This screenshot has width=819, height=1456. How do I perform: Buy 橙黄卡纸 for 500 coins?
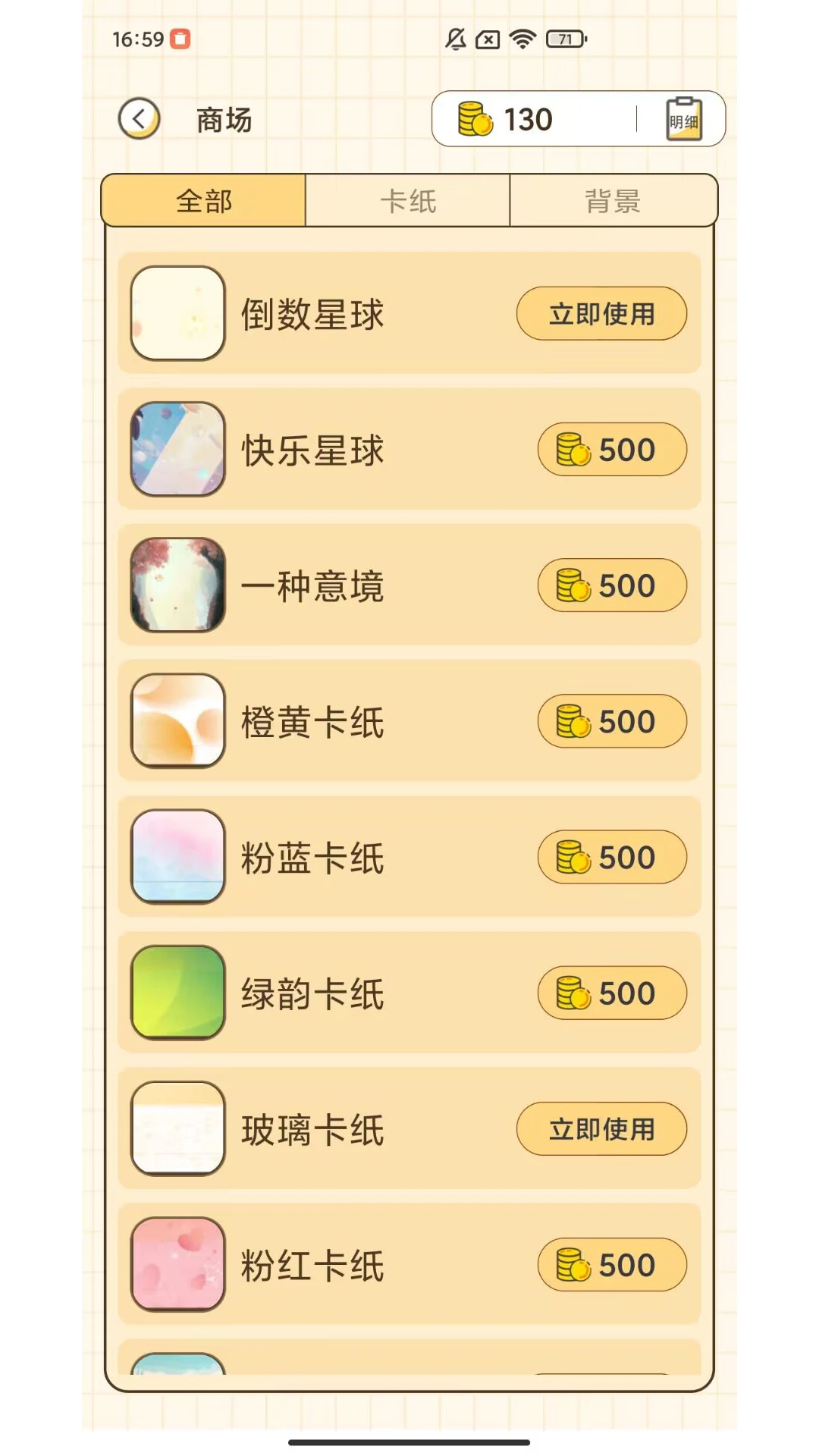click(612, 721)
